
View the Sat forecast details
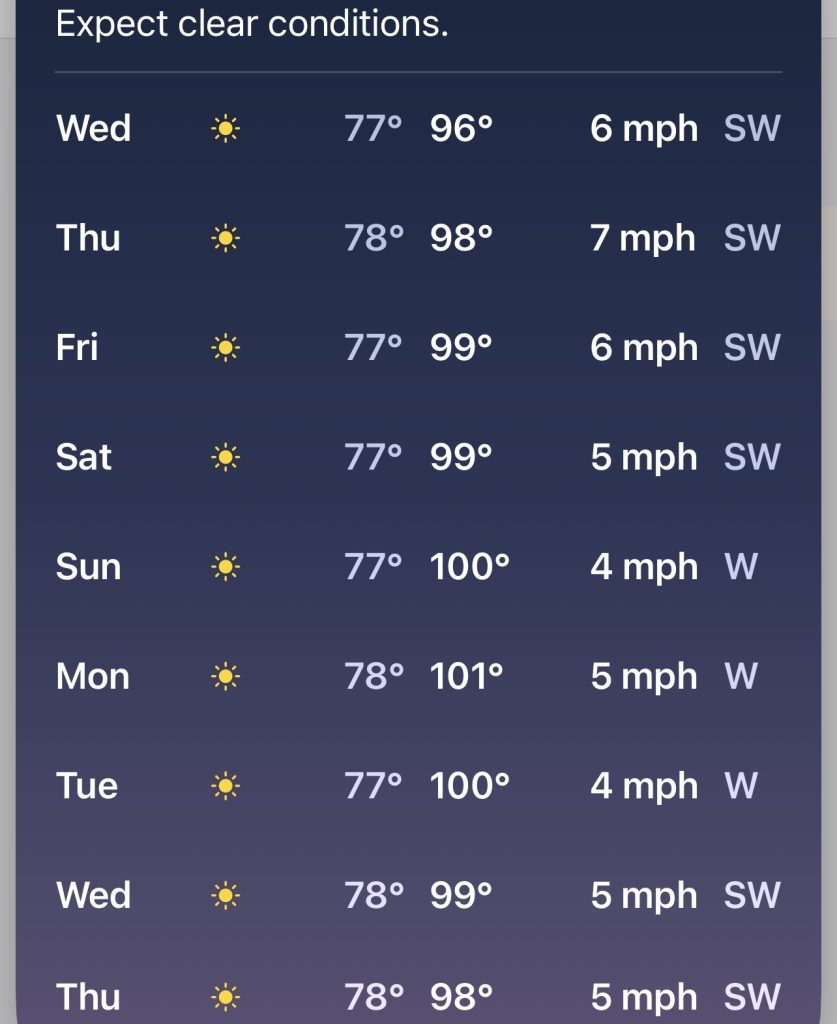click(418, 457)
